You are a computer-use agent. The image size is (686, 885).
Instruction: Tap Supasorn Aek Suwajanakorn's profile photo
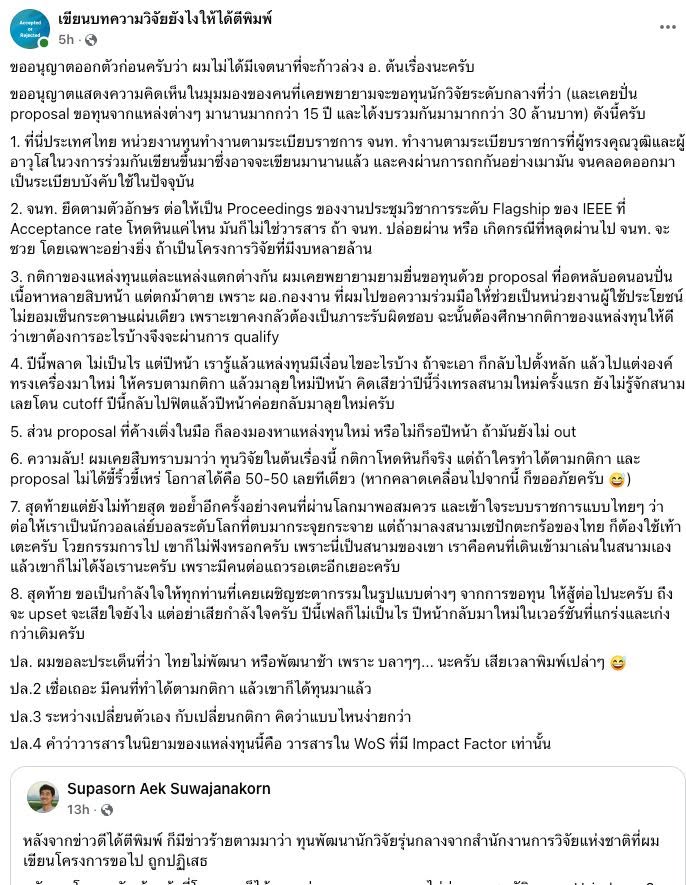(x=43, y=797)
